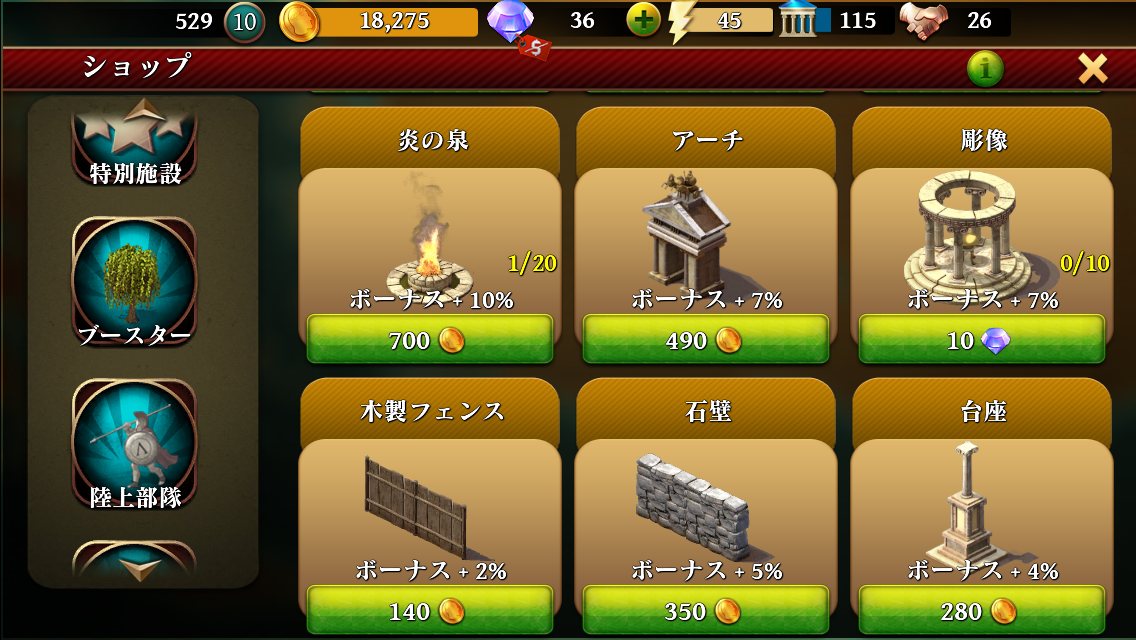This screenshot has height=640, width=1136.
Task: Buy 彫像 for 10 gems
Action: 981,340
